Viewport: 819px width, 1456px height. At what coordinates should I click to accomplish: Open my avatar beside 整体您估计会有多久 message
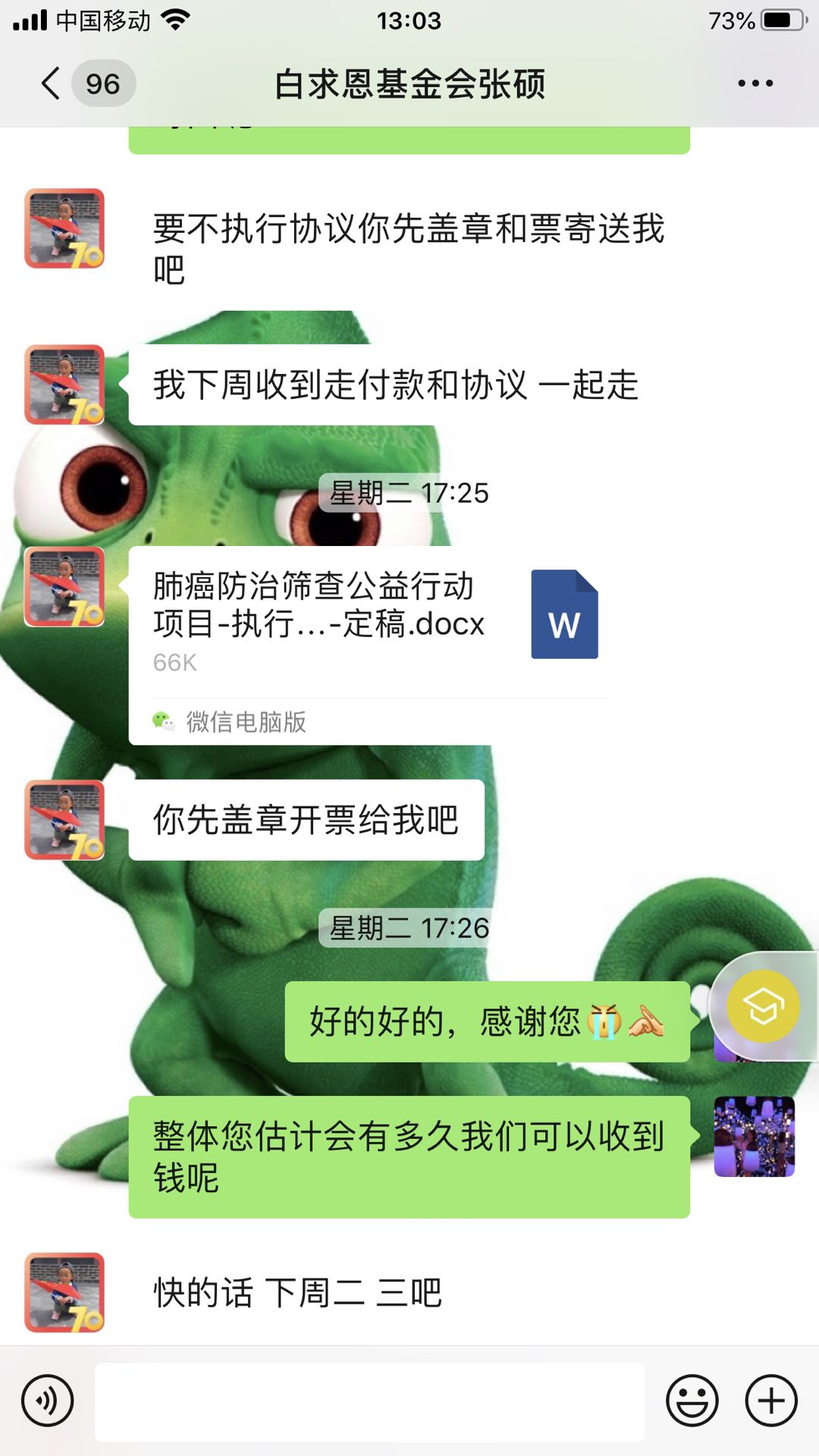coord(754,1137)
